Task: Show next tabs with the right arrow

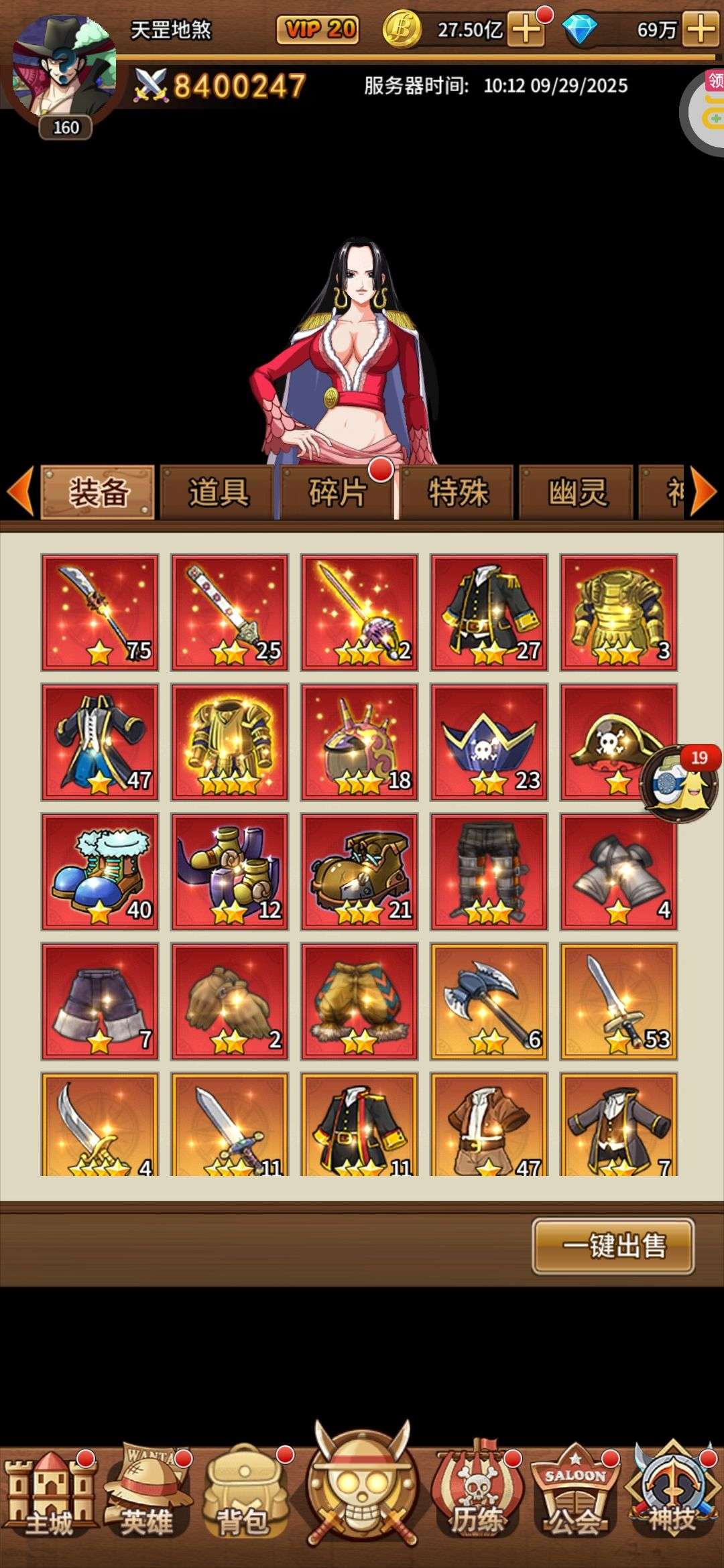Action: [x=703, y=492]
